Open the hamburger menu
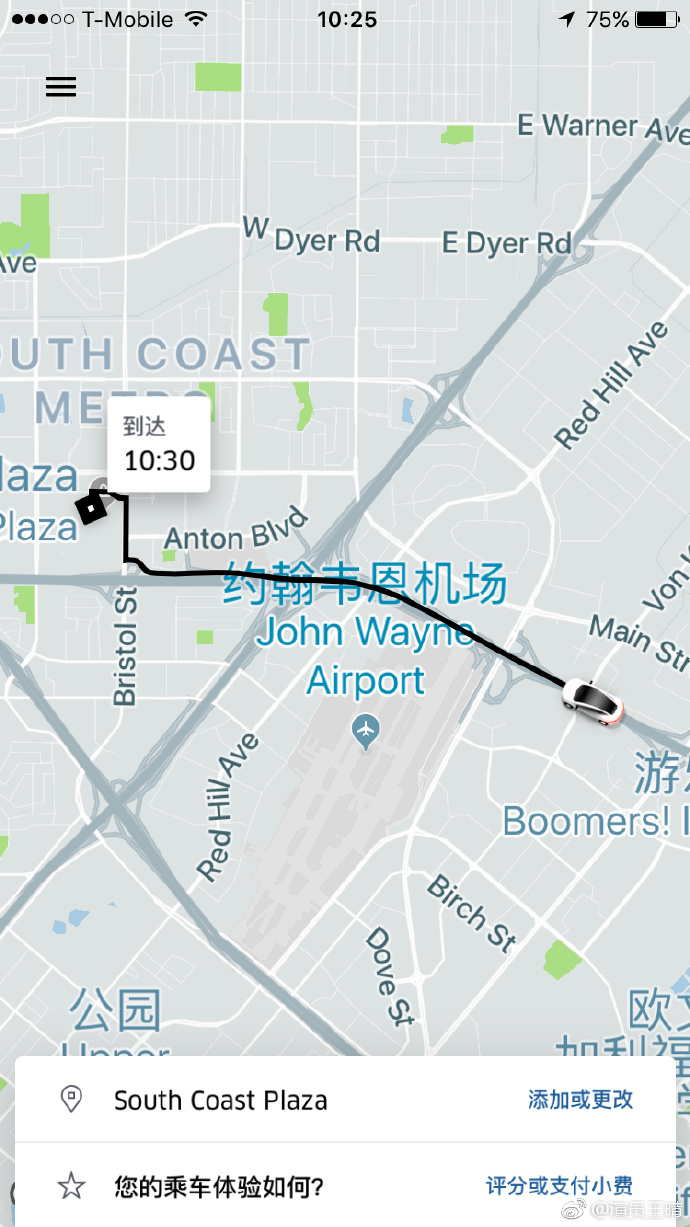 [61, 87]
